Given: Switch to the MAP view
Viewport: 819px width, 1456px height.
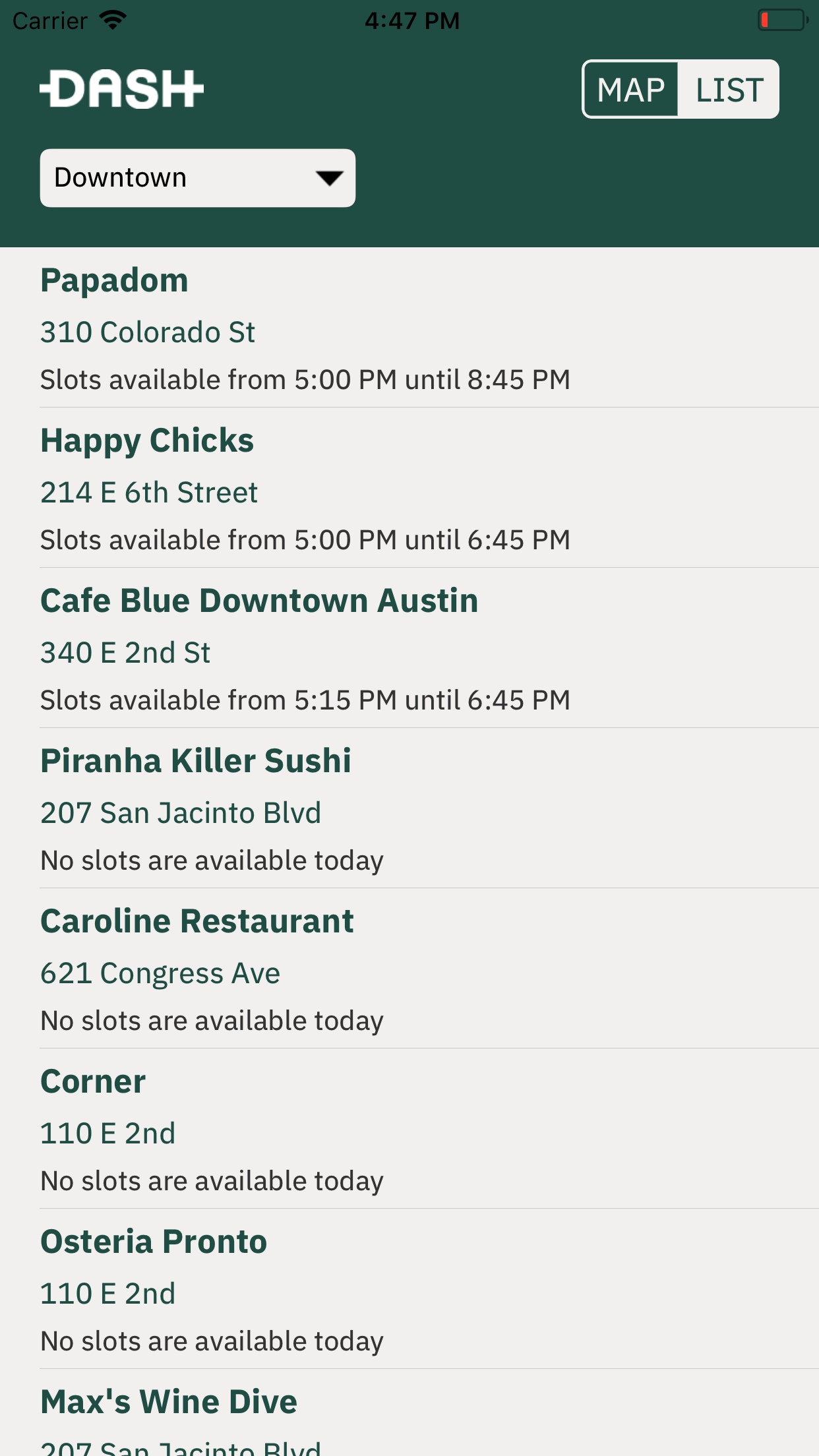Looking at the screenshot, I should pyautogui.click(x=631, y=90).
